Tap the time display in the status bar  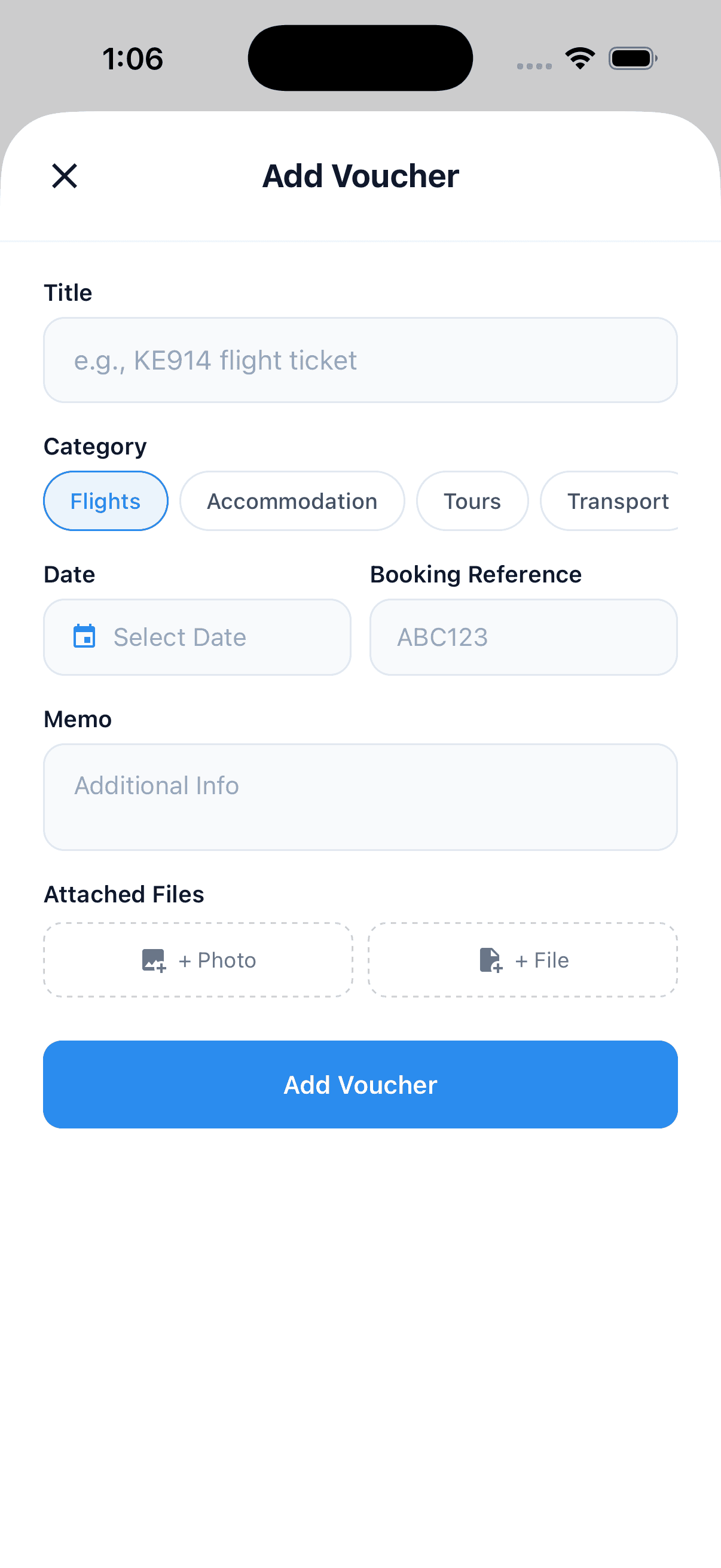click(133, 58)
